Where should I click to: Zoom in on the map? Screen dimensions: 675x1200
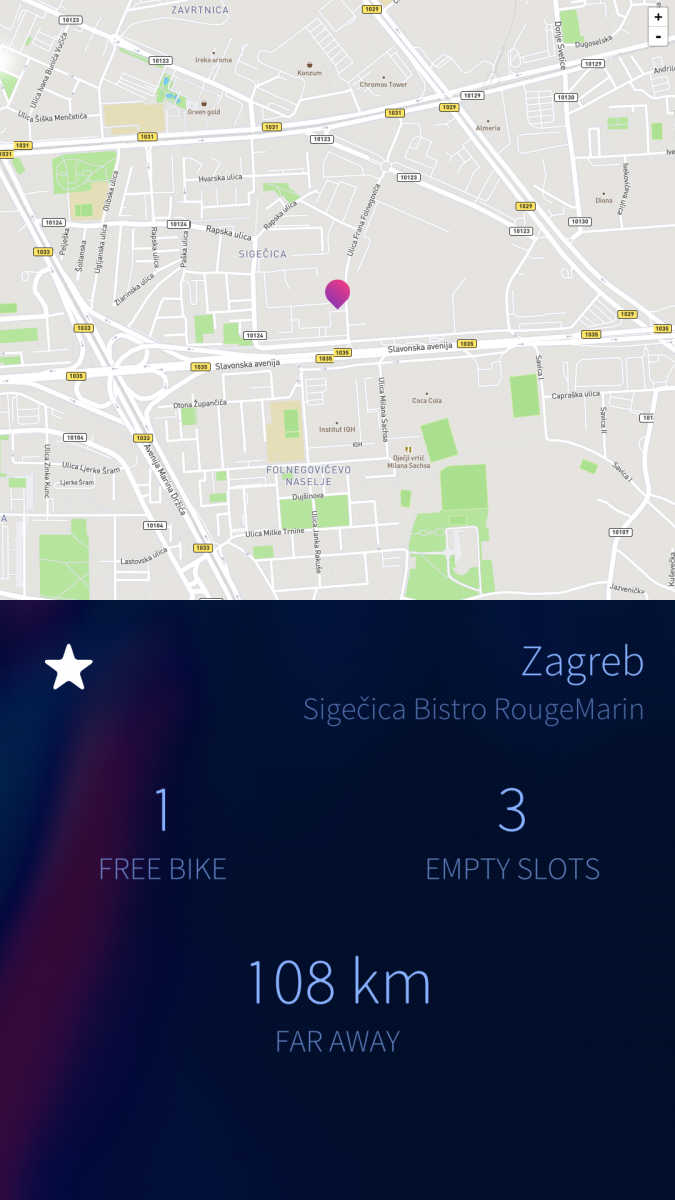(658, 17)
